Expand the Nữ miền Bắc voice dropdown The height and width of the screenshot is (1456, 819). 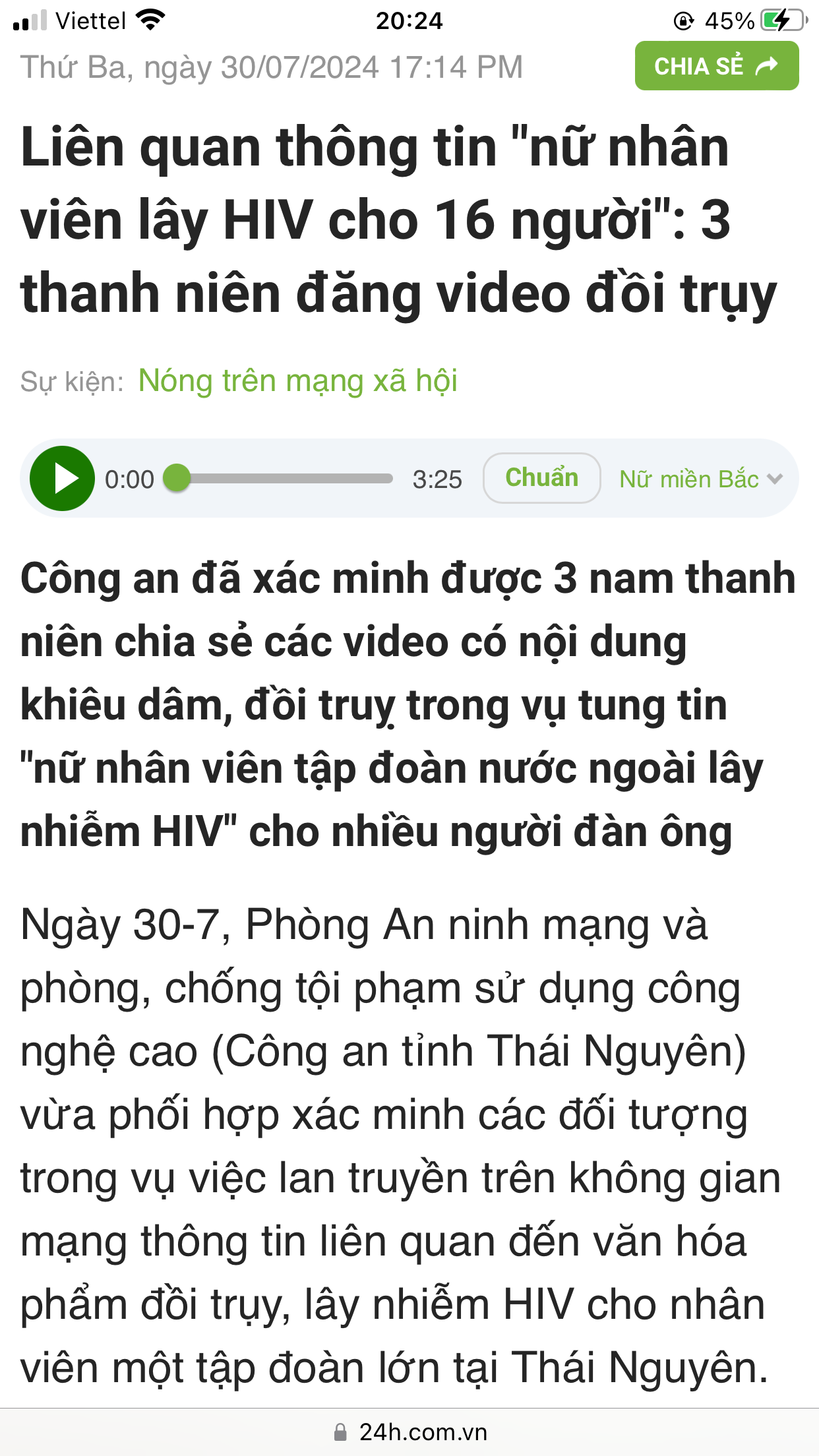click(700, 479)
